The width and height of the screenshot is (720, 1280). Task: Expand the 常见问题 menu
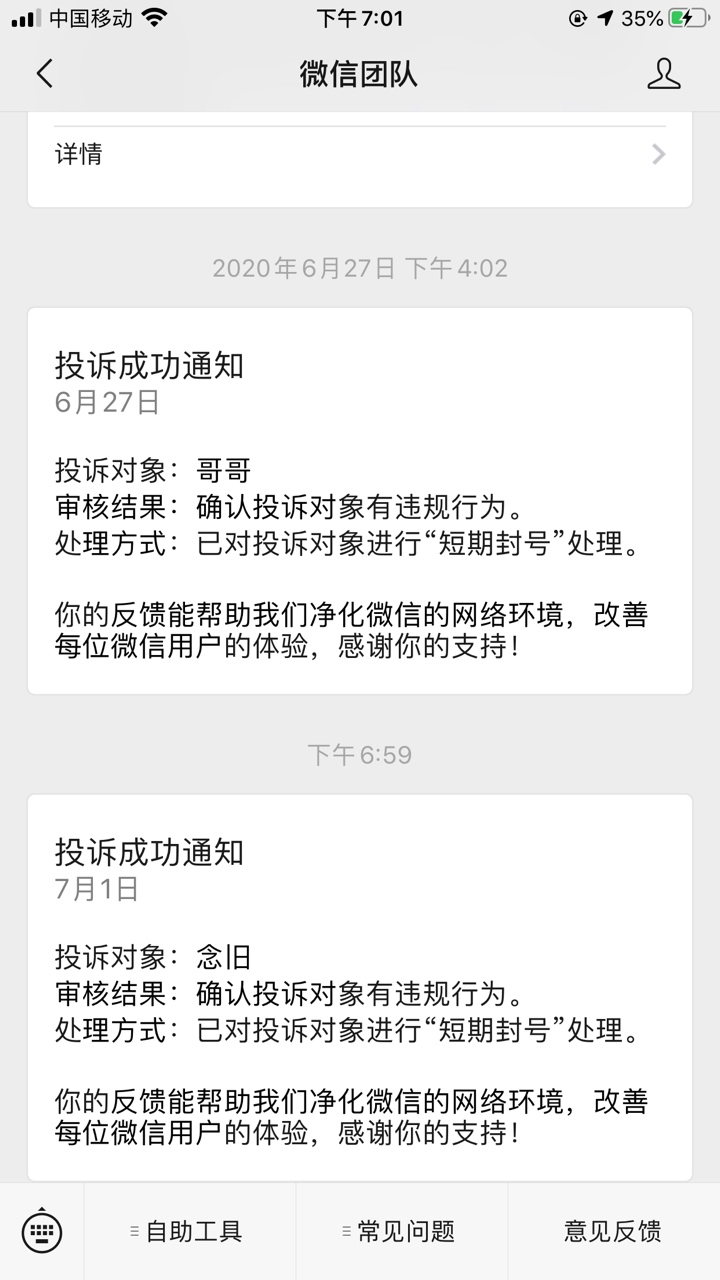coord(402,1231)
